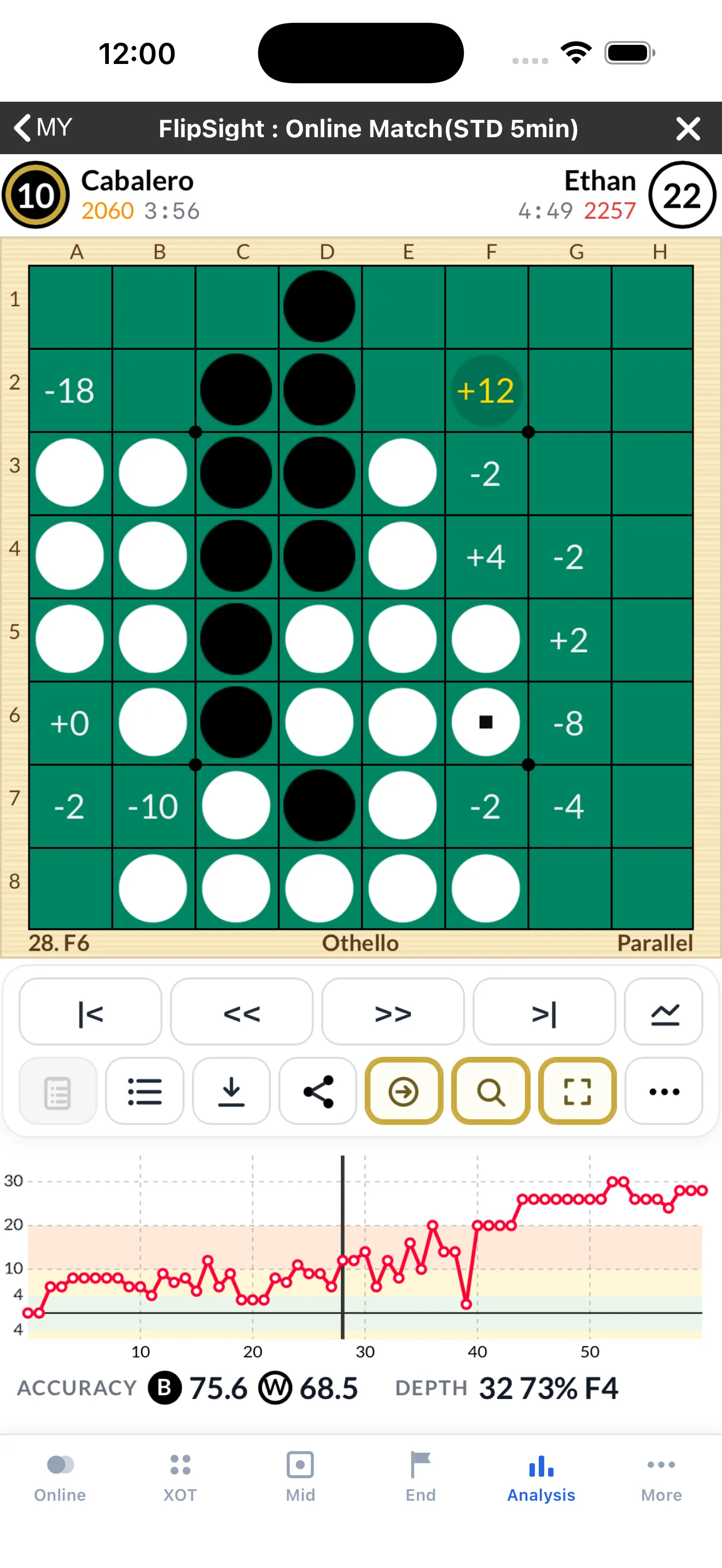Image resolution: width=722 pixels, height=1568 pixels.
Task: Open the More tab
Action: [661, 1477]
